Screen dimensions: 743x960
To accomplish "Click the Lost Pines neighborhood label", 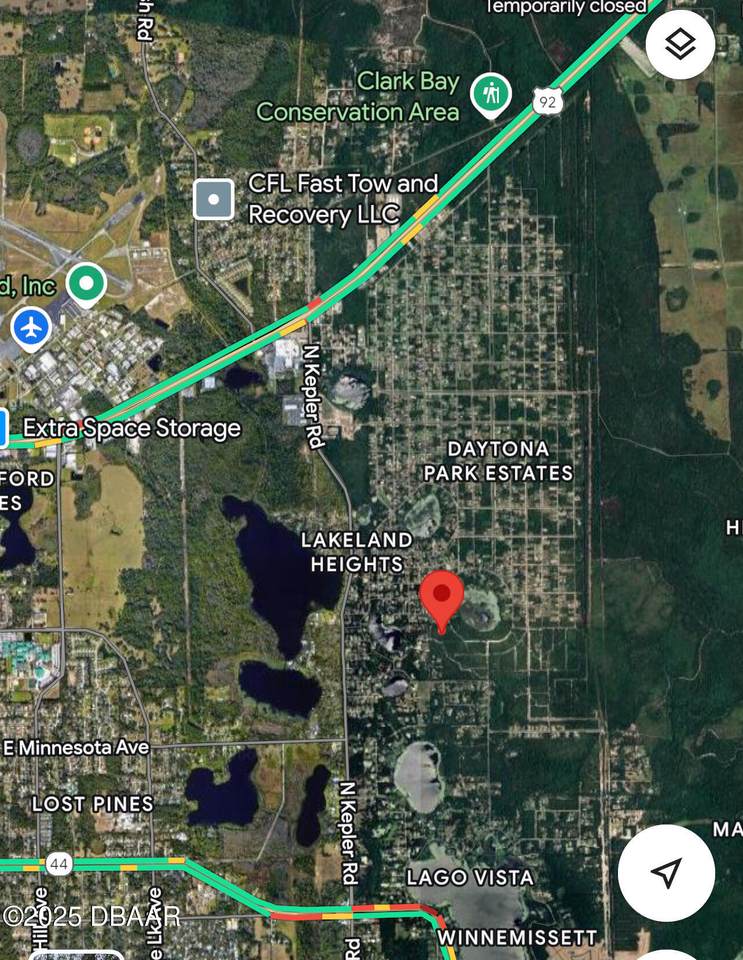I will pos(92,804).
